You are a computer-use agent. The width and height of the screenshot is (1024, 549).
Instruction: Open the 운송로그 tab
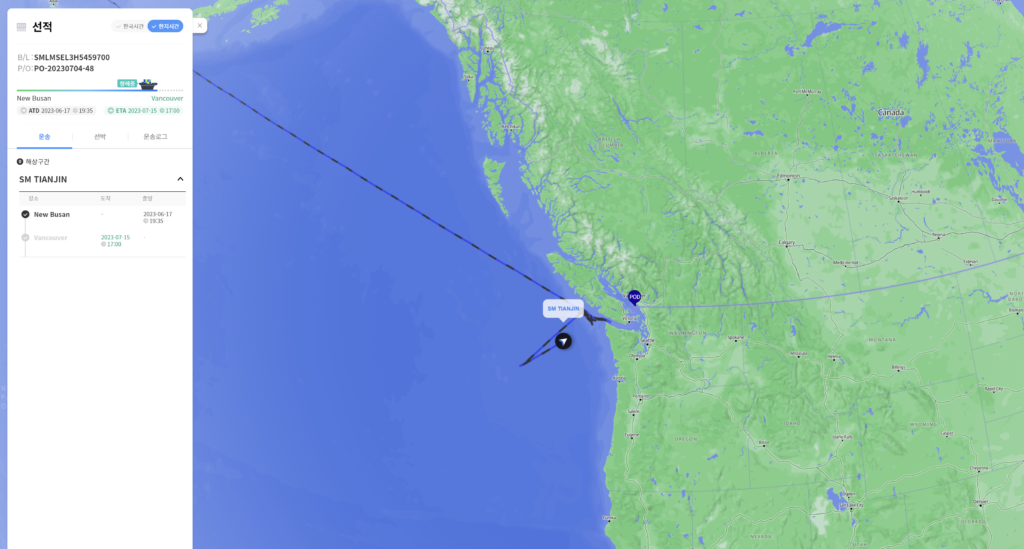[155, 136]
